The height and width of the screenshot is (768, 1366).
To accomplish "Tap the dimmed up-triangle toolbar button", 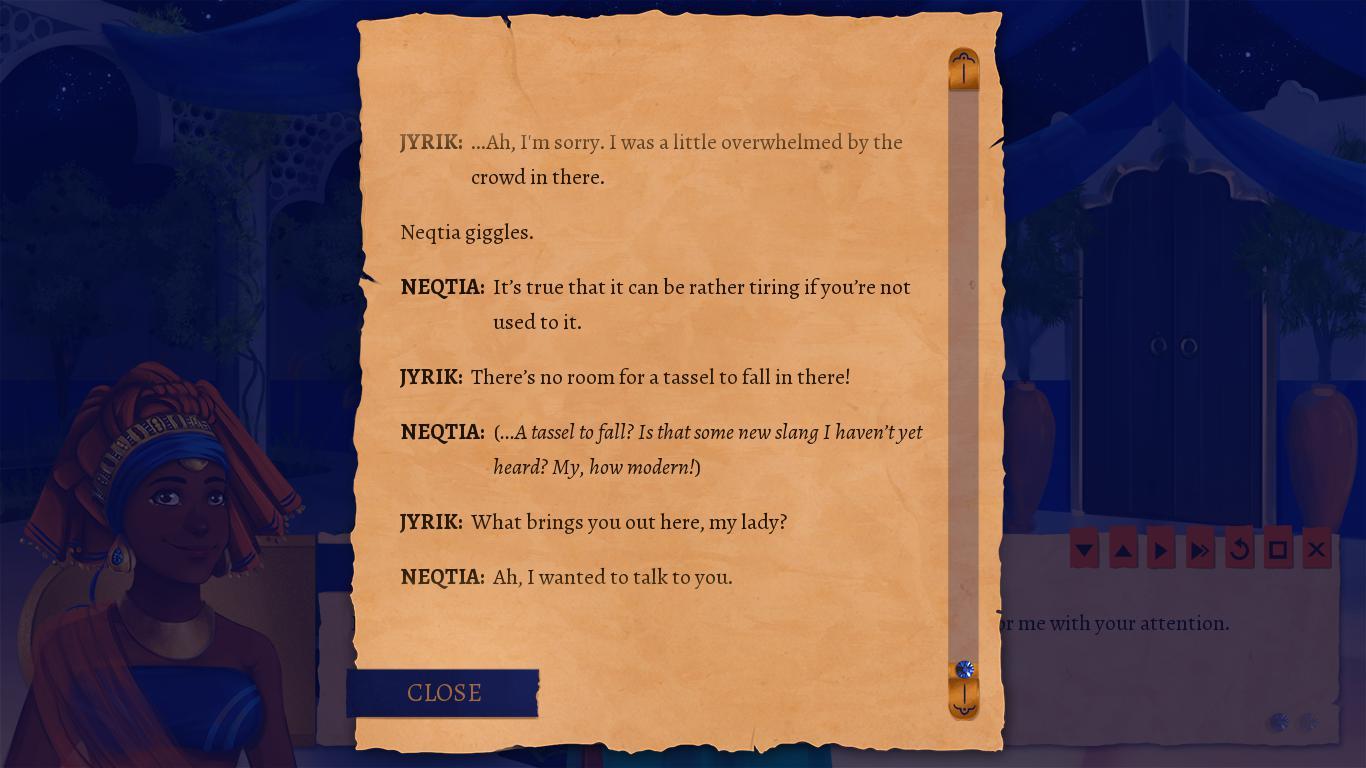I will 1123,550.
